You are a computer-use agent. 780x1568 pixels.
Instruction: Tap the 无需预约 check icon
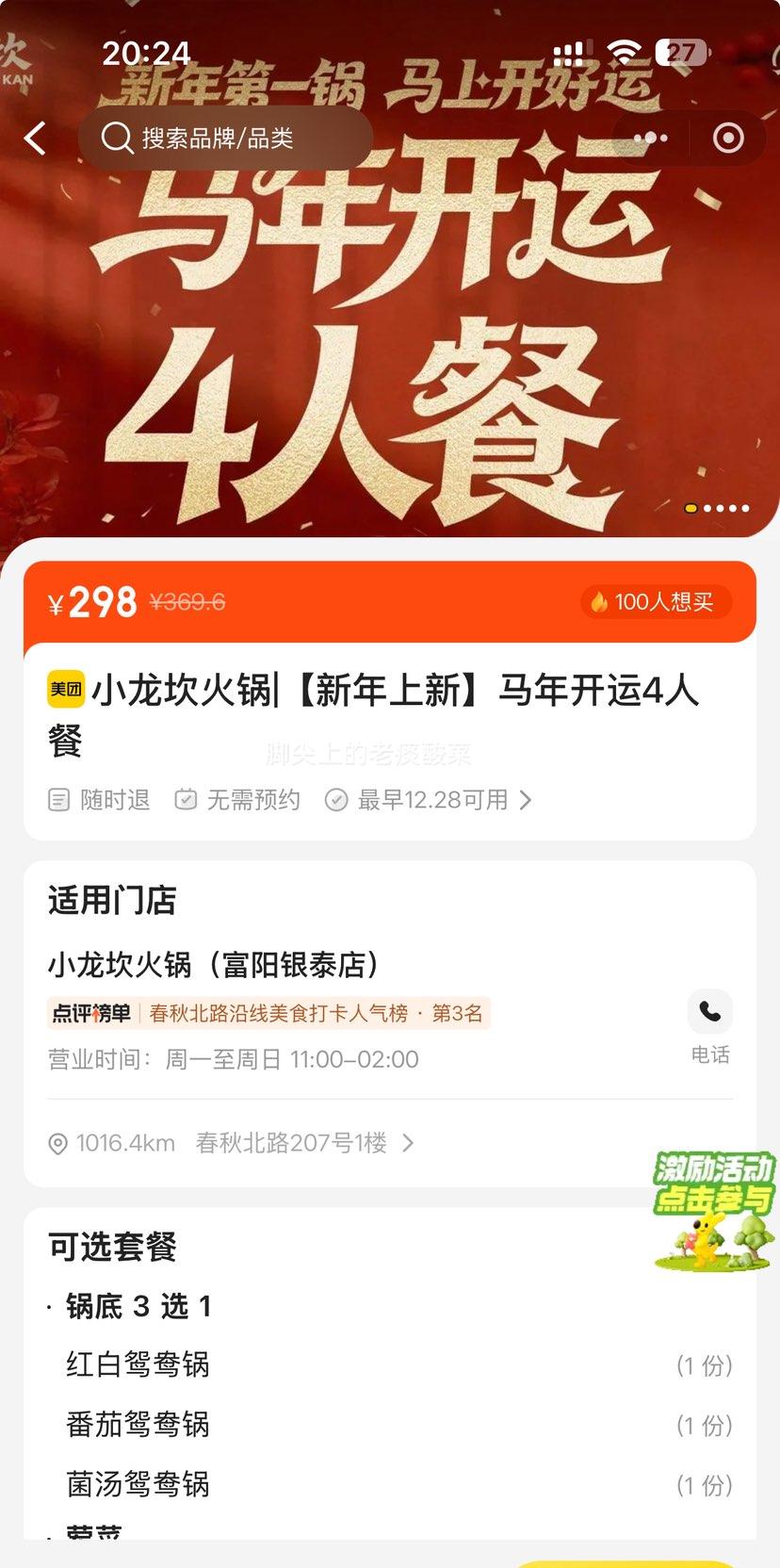click(185, 799)
